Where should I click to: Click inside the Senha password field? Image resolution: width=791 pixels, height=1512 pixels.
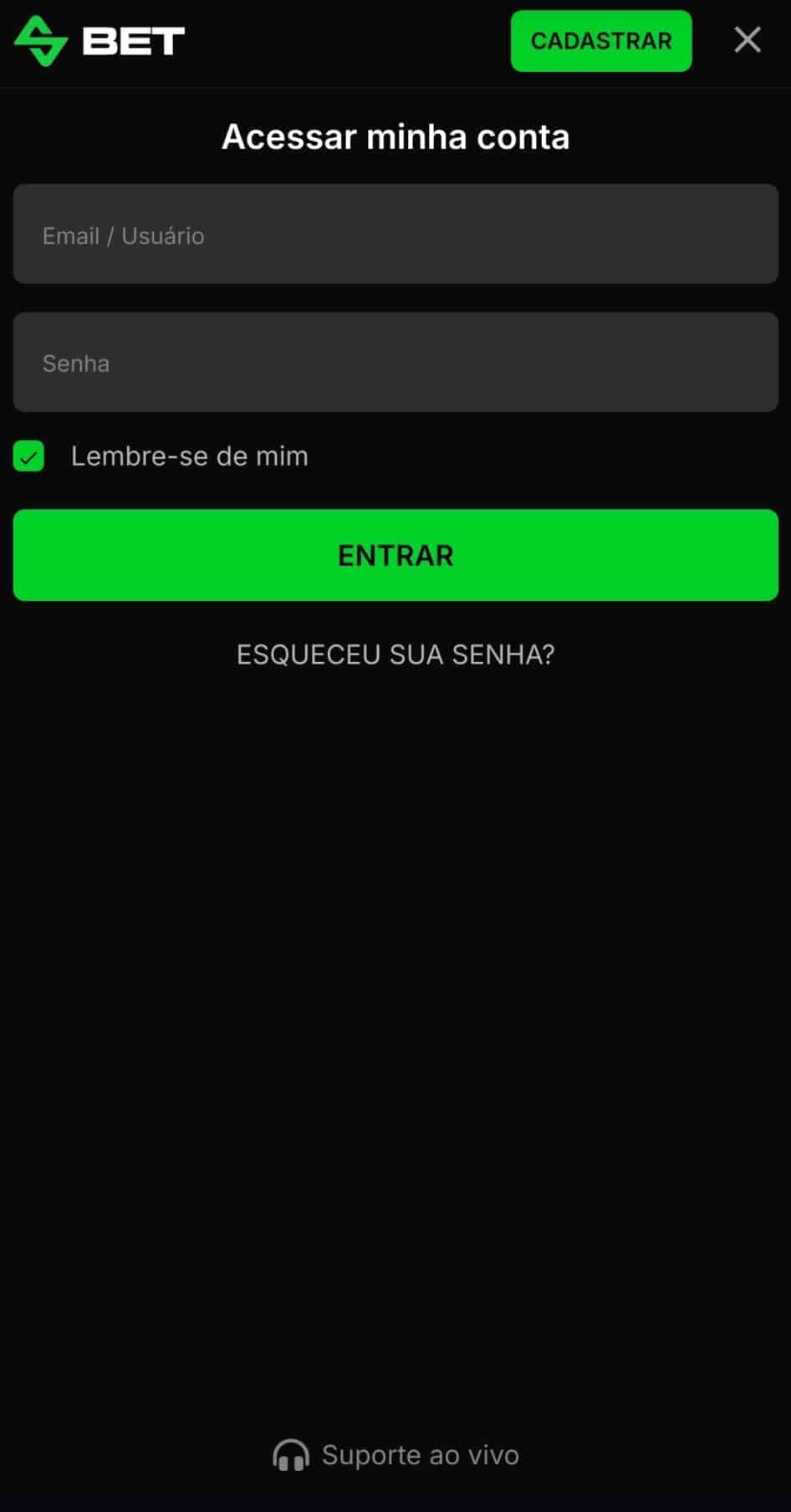click(x=395, y=363)
